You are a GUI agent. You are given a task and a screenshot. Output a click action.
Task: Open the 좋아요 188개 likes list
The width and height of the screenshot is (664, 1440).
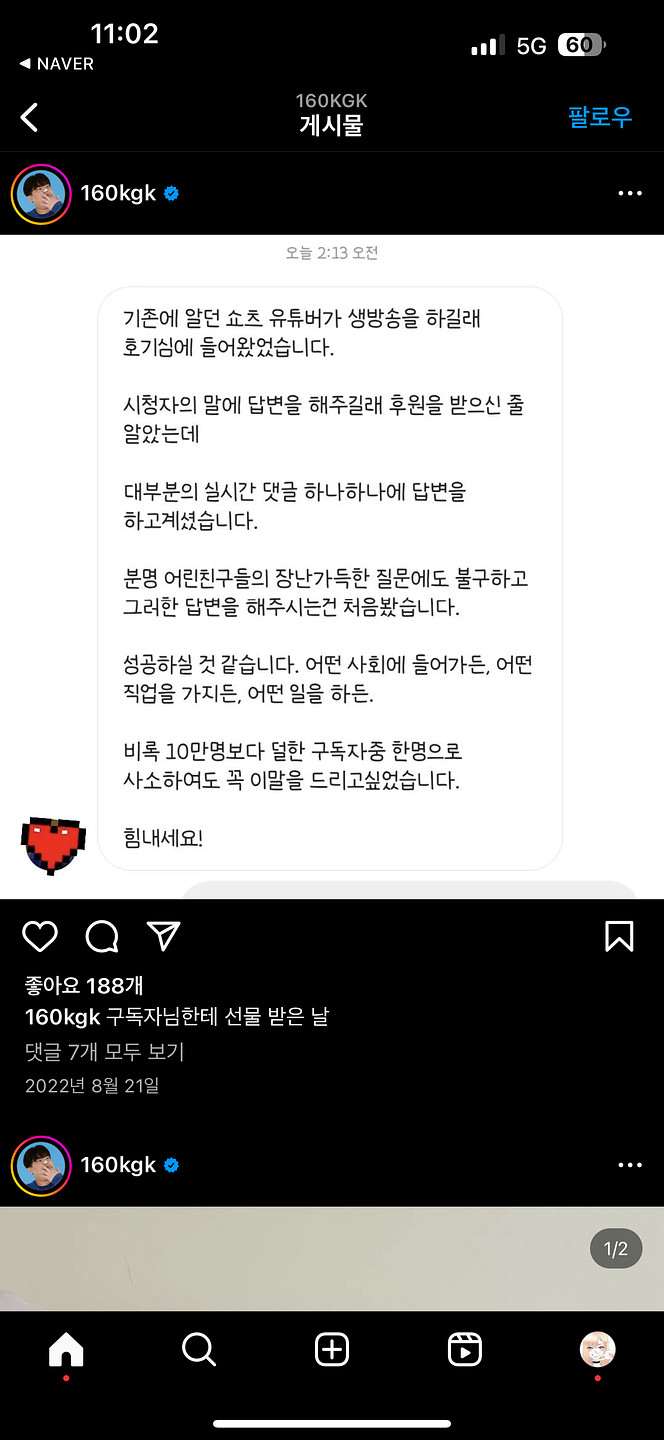pos(84,985)
